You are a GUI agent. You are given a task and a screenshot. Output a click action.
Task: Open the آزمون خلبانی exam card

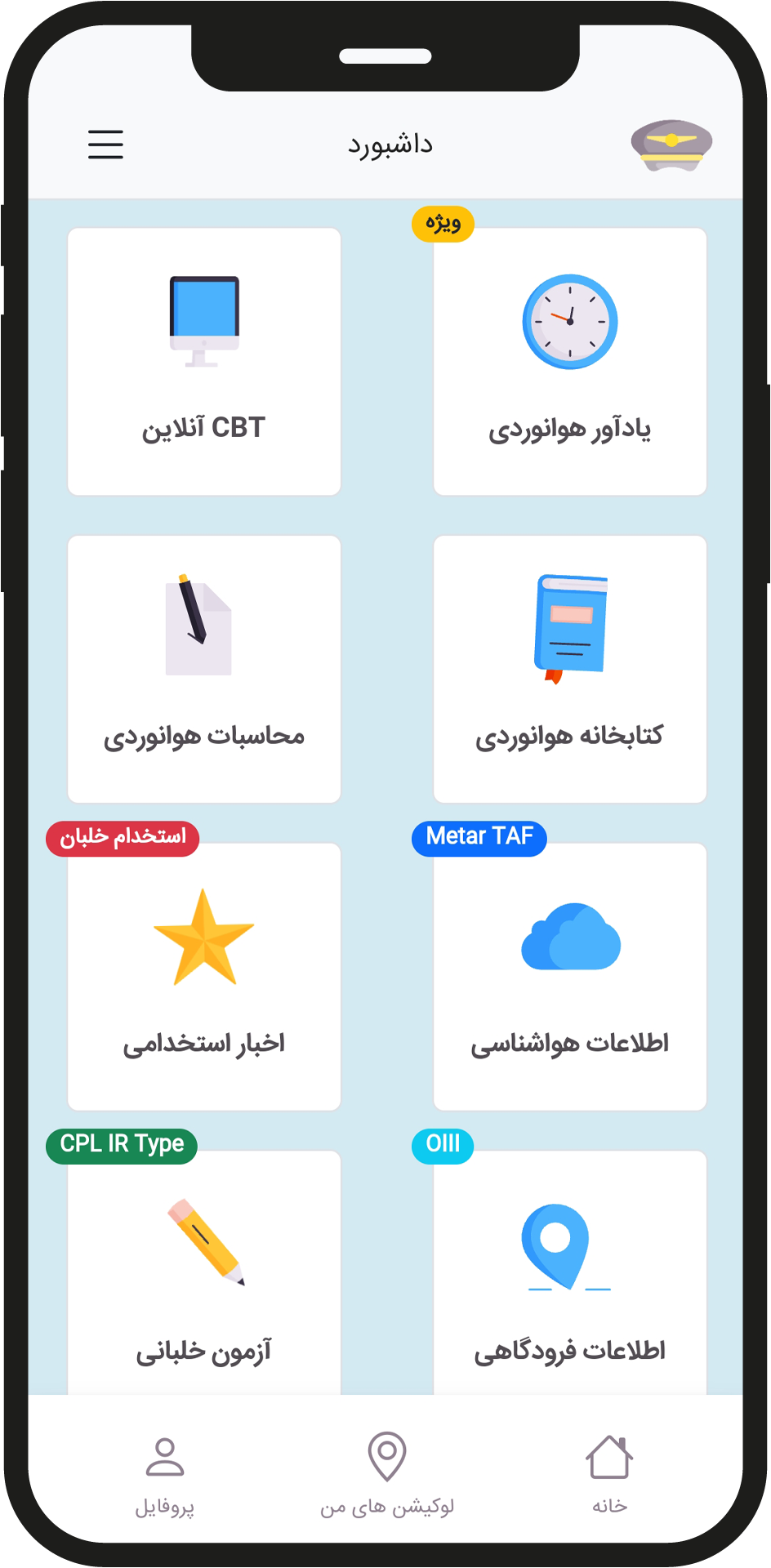point(204,1274)
